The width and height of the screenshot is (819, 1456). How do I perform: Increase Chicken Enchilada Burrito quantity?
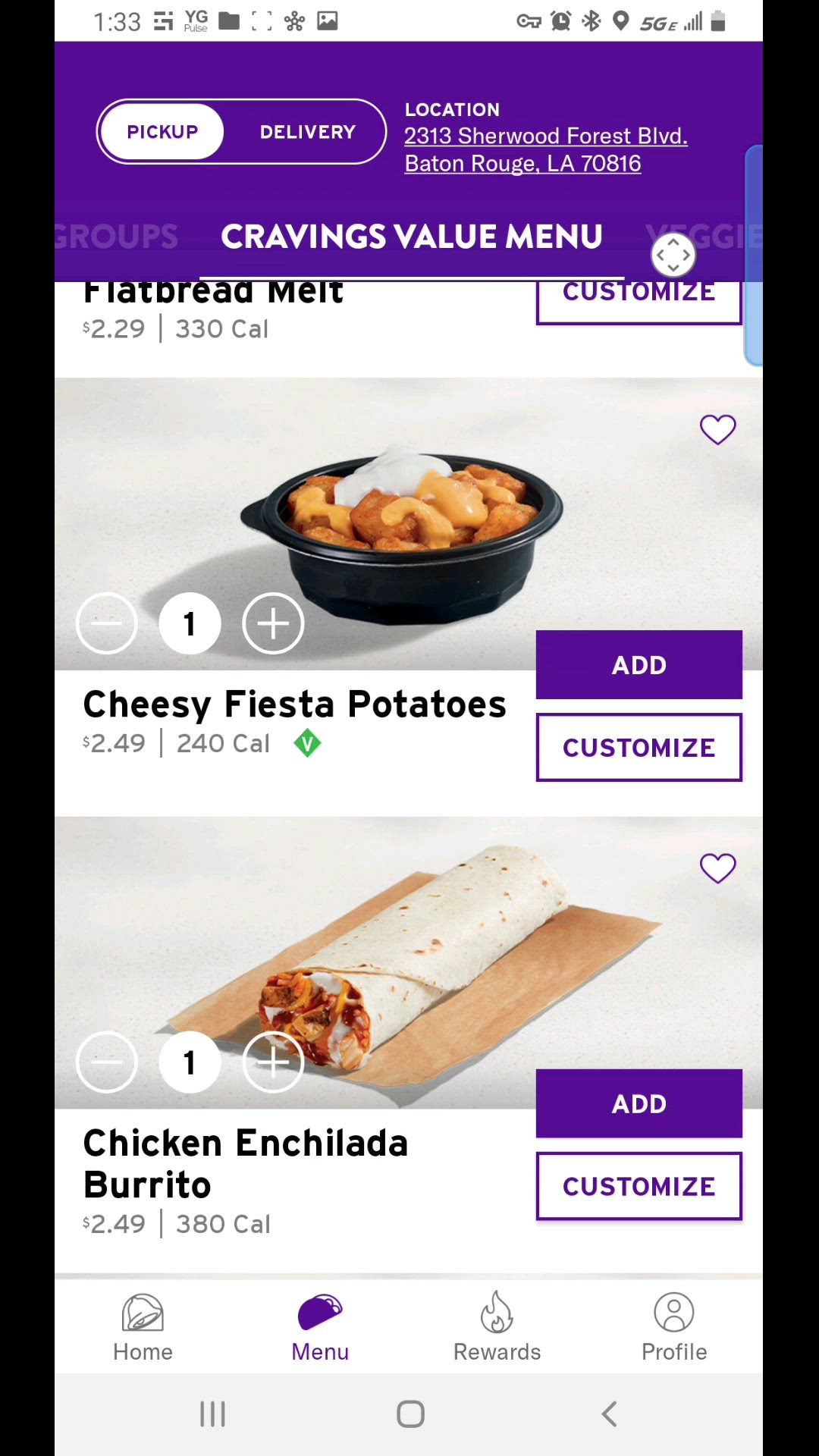click(x=273, y=1062)
